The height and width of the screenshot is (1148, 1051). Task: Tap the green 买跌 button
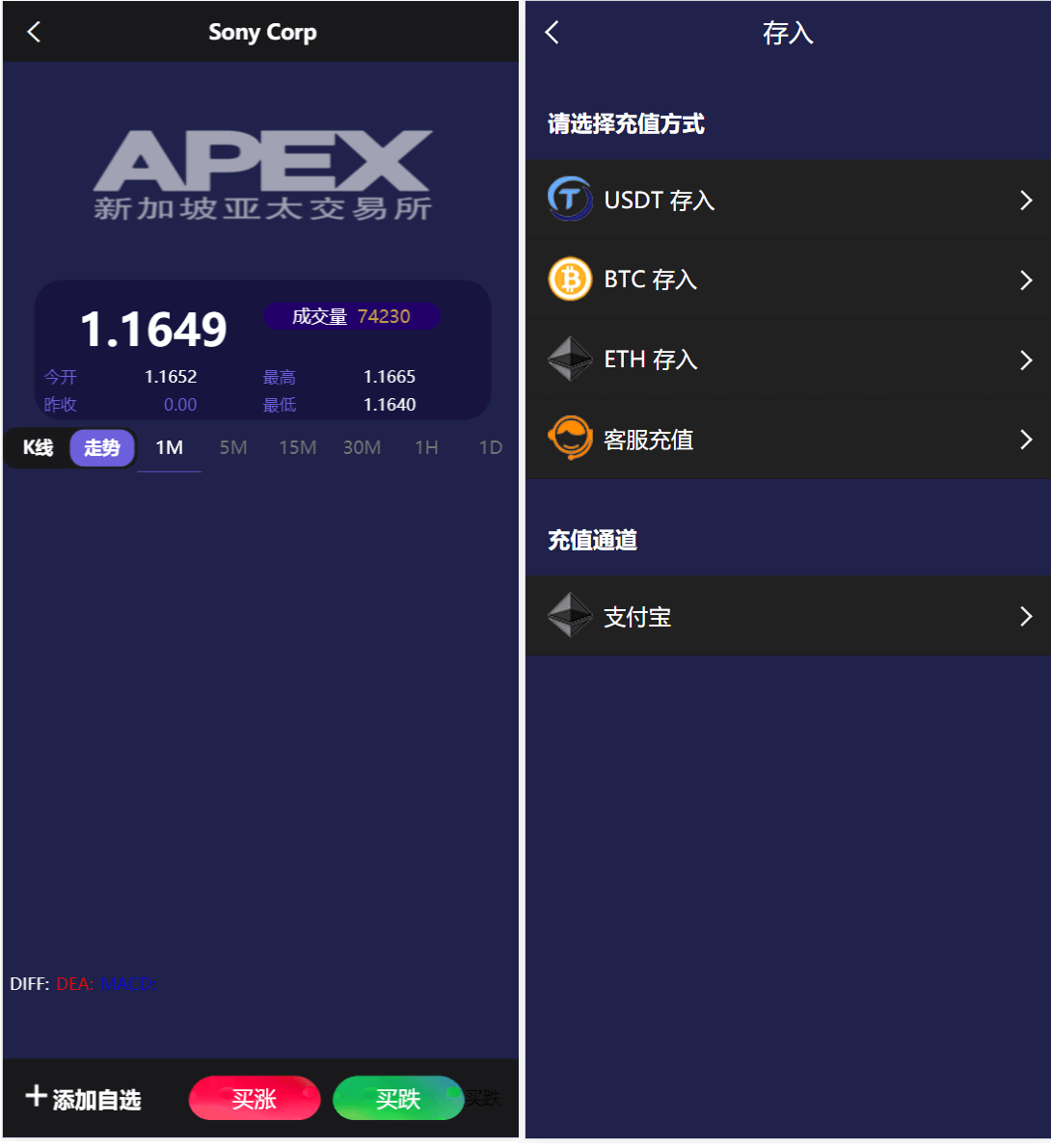397,1098
